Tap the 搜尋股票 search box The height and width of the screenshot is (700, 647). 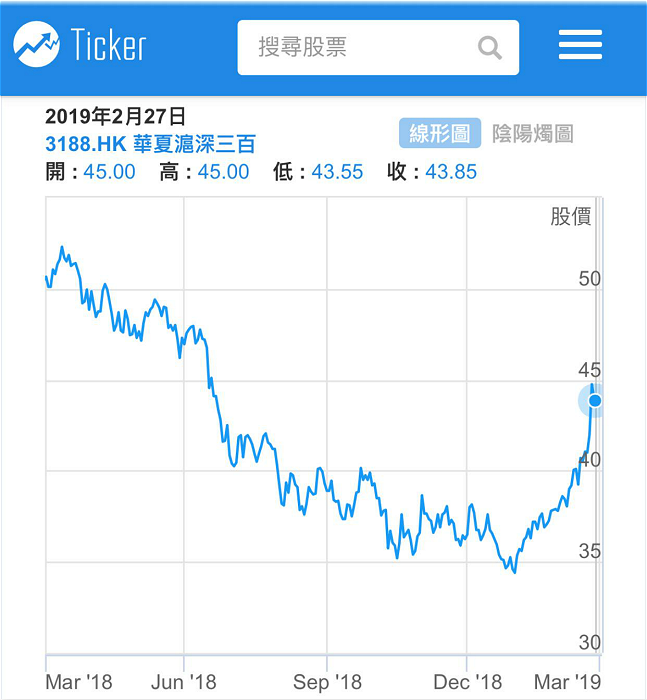click(378, 47)
